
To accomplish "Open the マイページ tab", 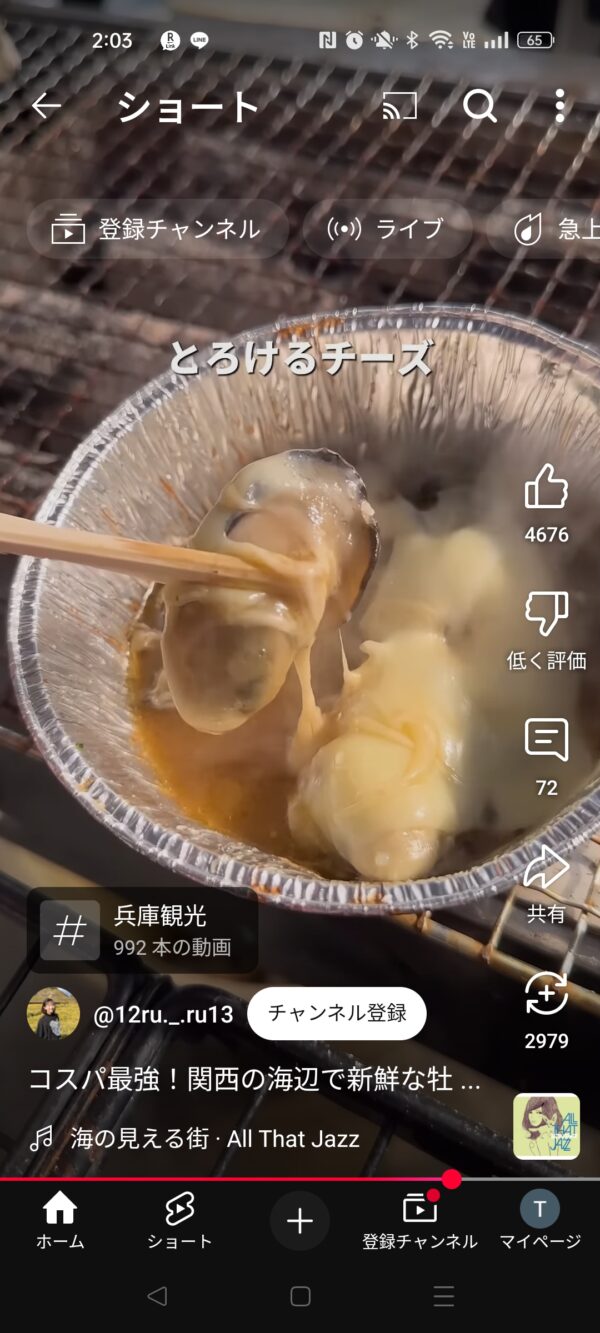I will [540, 1220].
